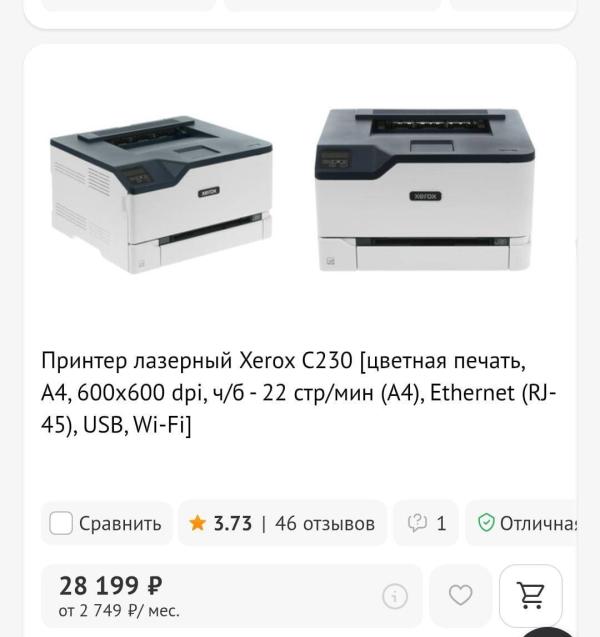Add the Xerox C230 to cart
The image size is (600, 637).
pos(530,596)
